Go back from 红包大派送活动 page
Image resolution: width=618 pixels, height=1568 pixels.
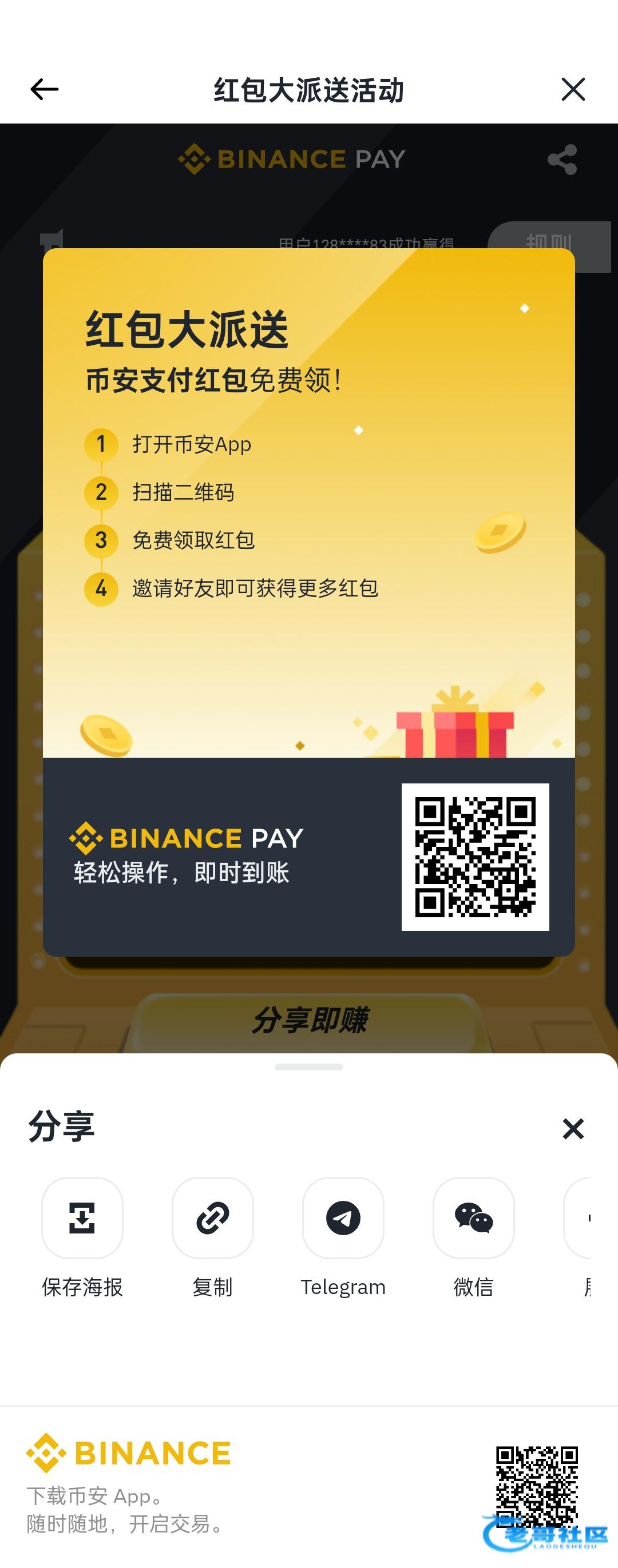(45, 89)
